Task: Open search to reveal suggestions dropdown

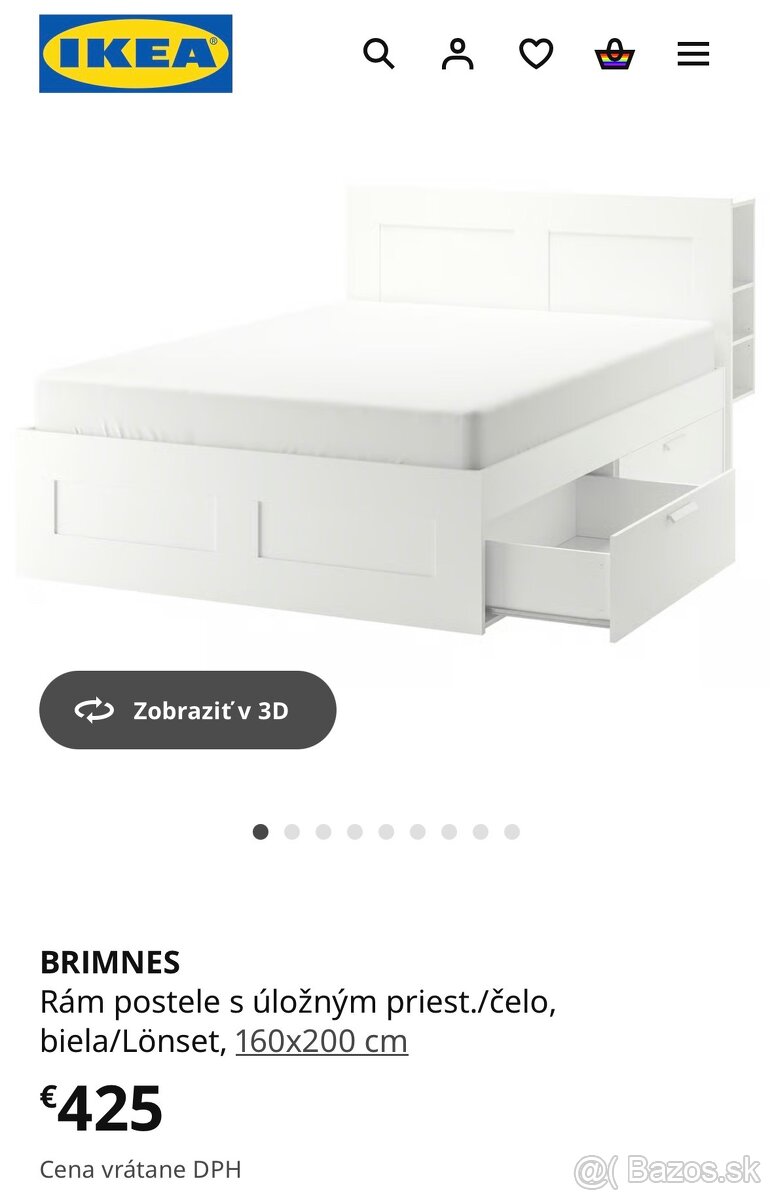Action: [x=379, y=55]
